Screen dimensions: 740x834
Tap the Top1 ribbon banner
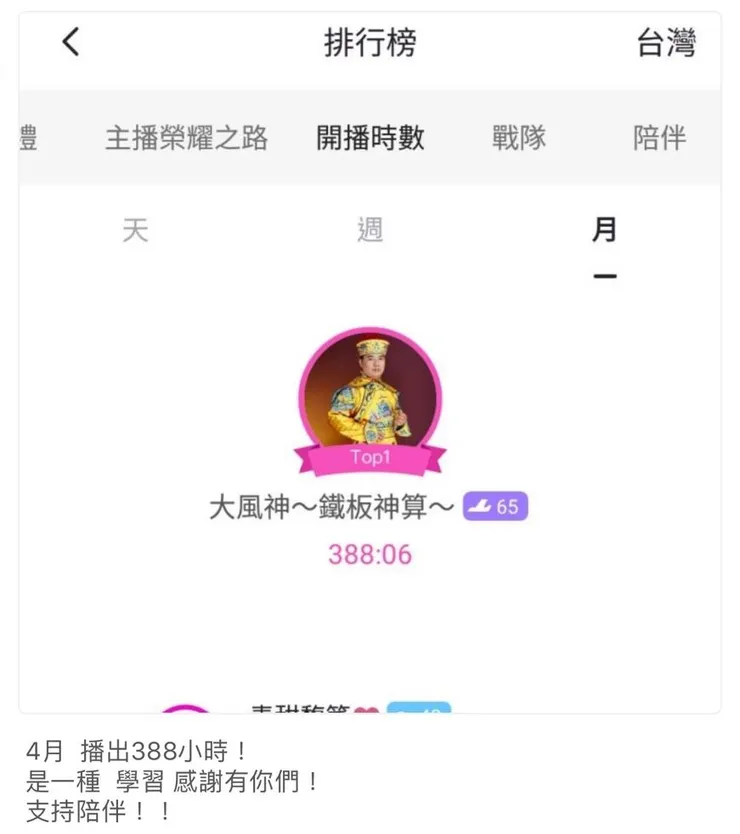coord(370,457)
